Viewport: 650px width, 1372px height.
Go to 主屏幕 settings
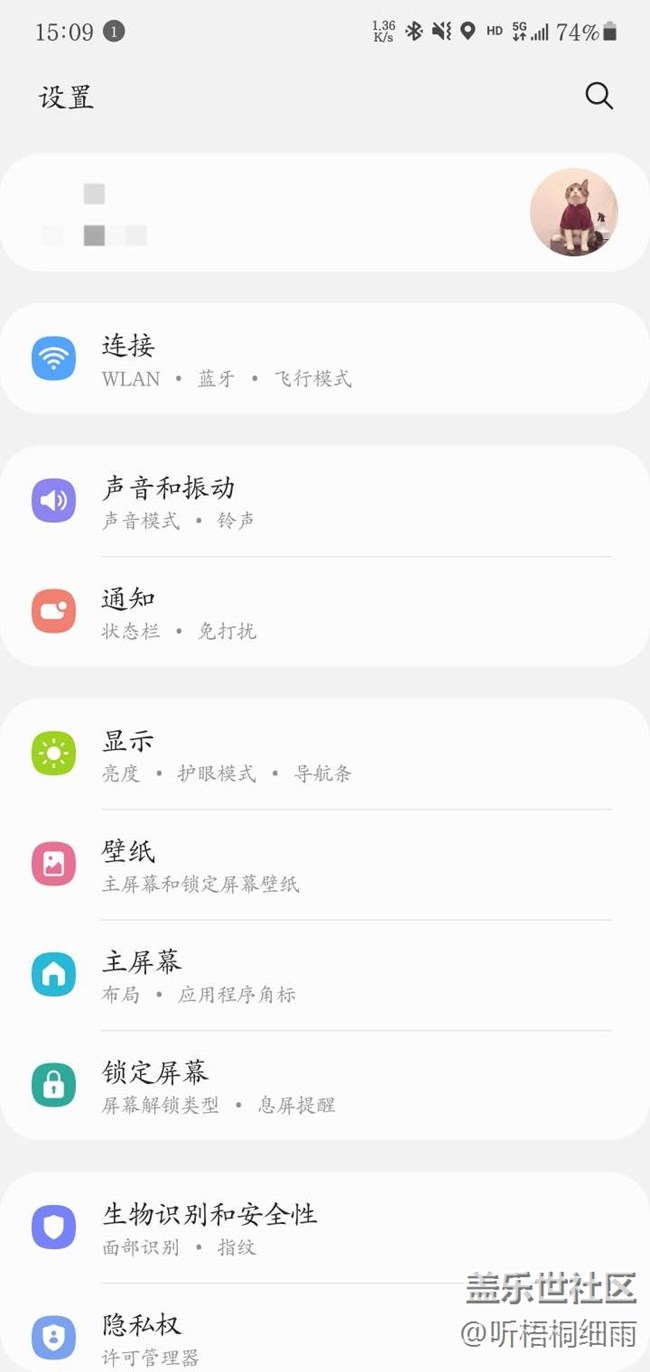(324, 976)
